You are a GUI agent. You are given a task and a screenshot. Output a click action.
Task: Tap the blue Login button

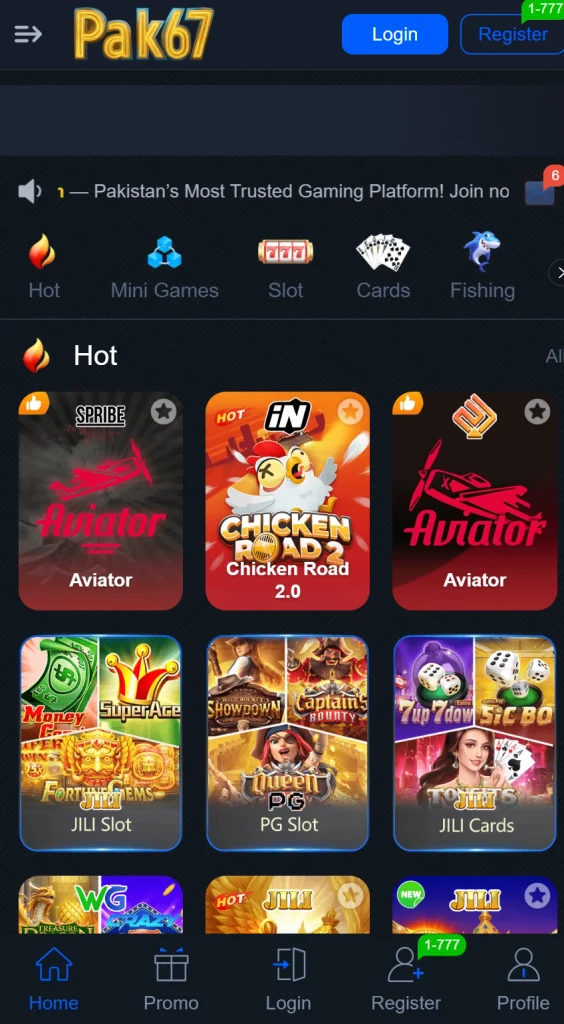point(395,34)
